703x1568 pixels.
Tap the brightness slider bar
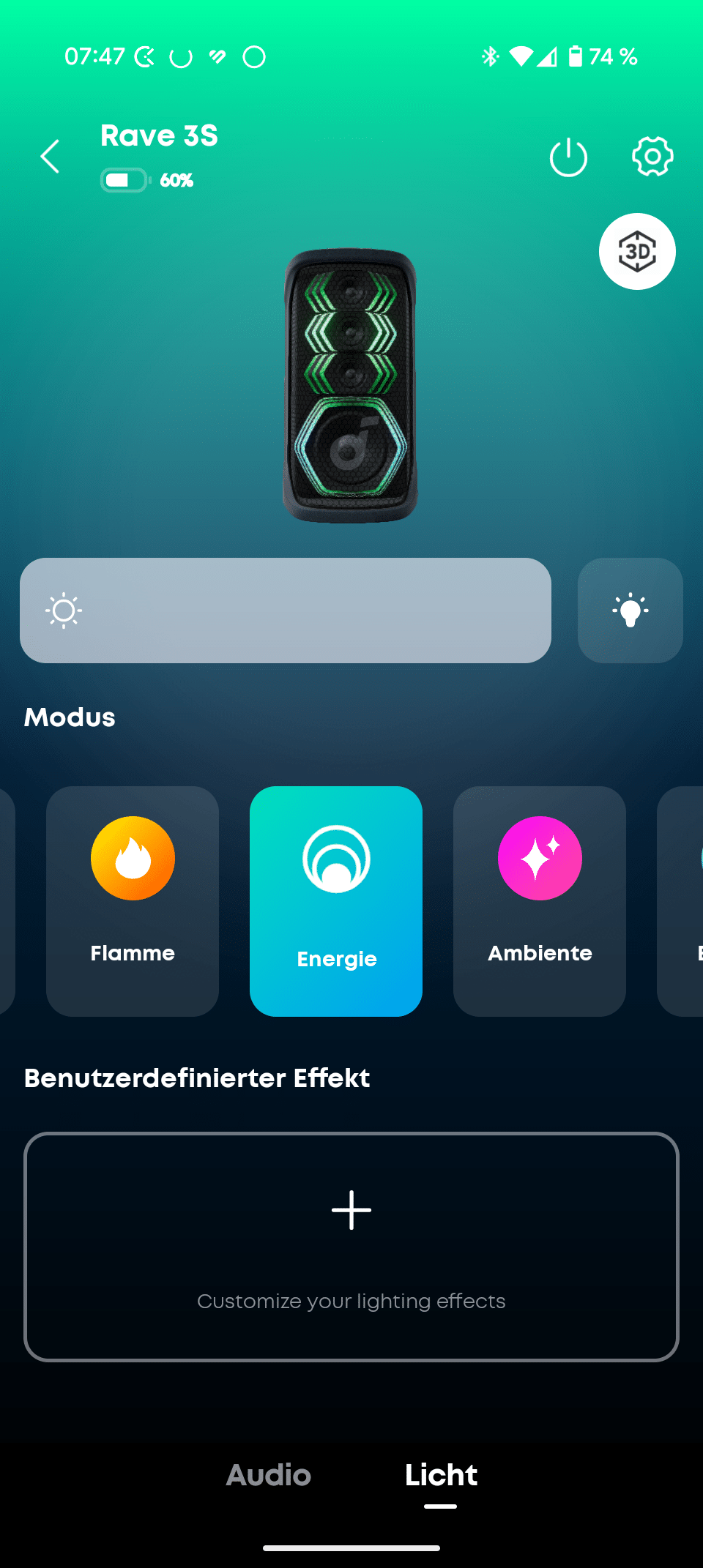coord(286,611)
